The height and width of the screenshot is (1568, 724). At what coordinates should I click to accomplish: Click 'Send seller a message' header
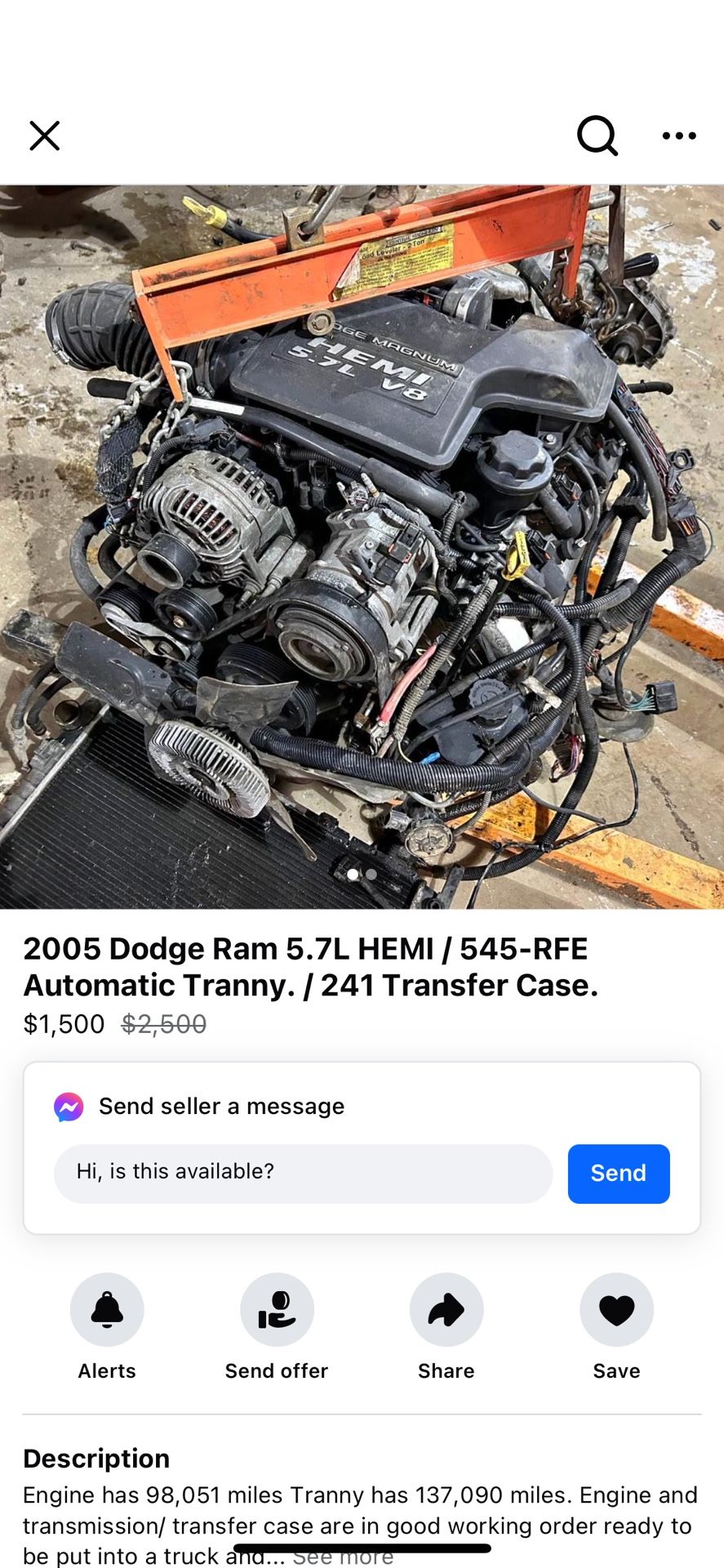pos(221,1106)
